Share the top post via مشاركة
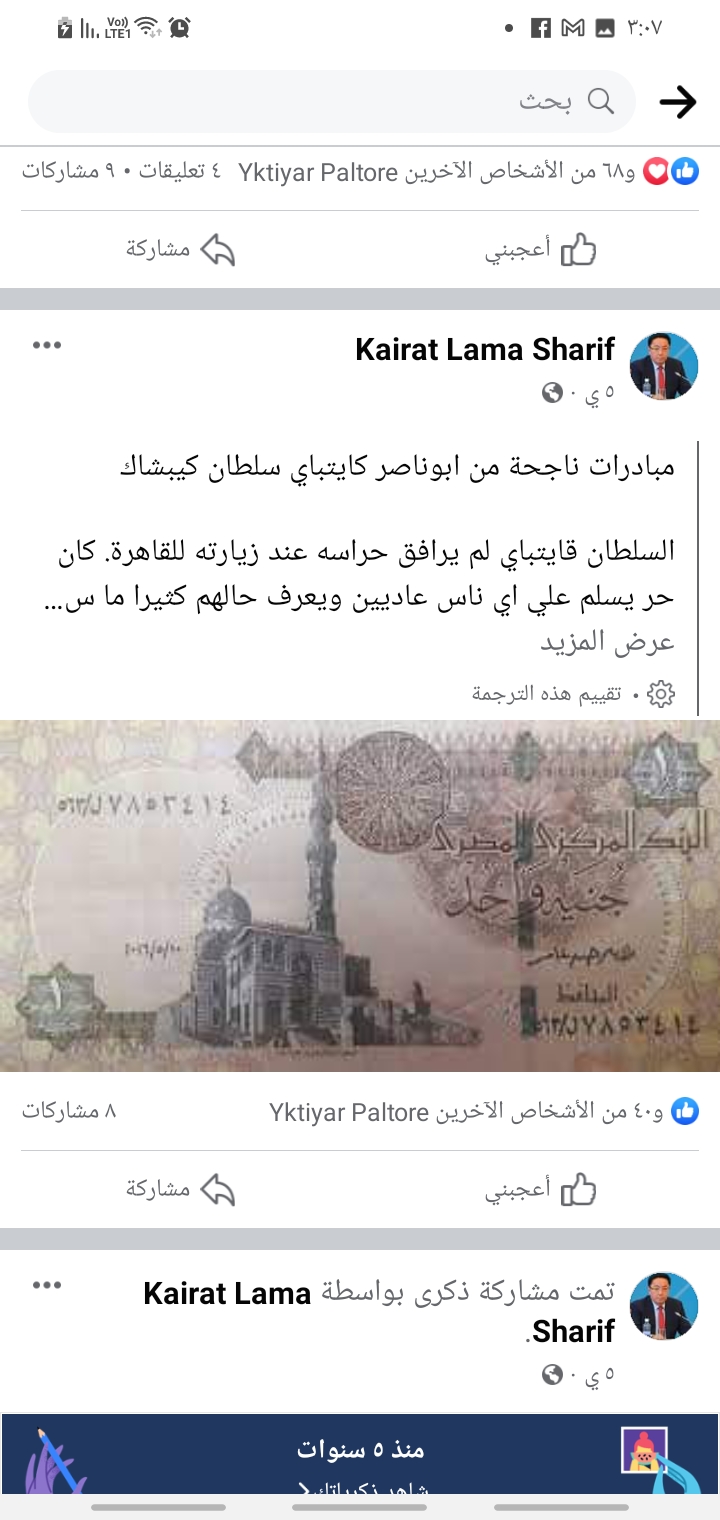 [180, 250]
